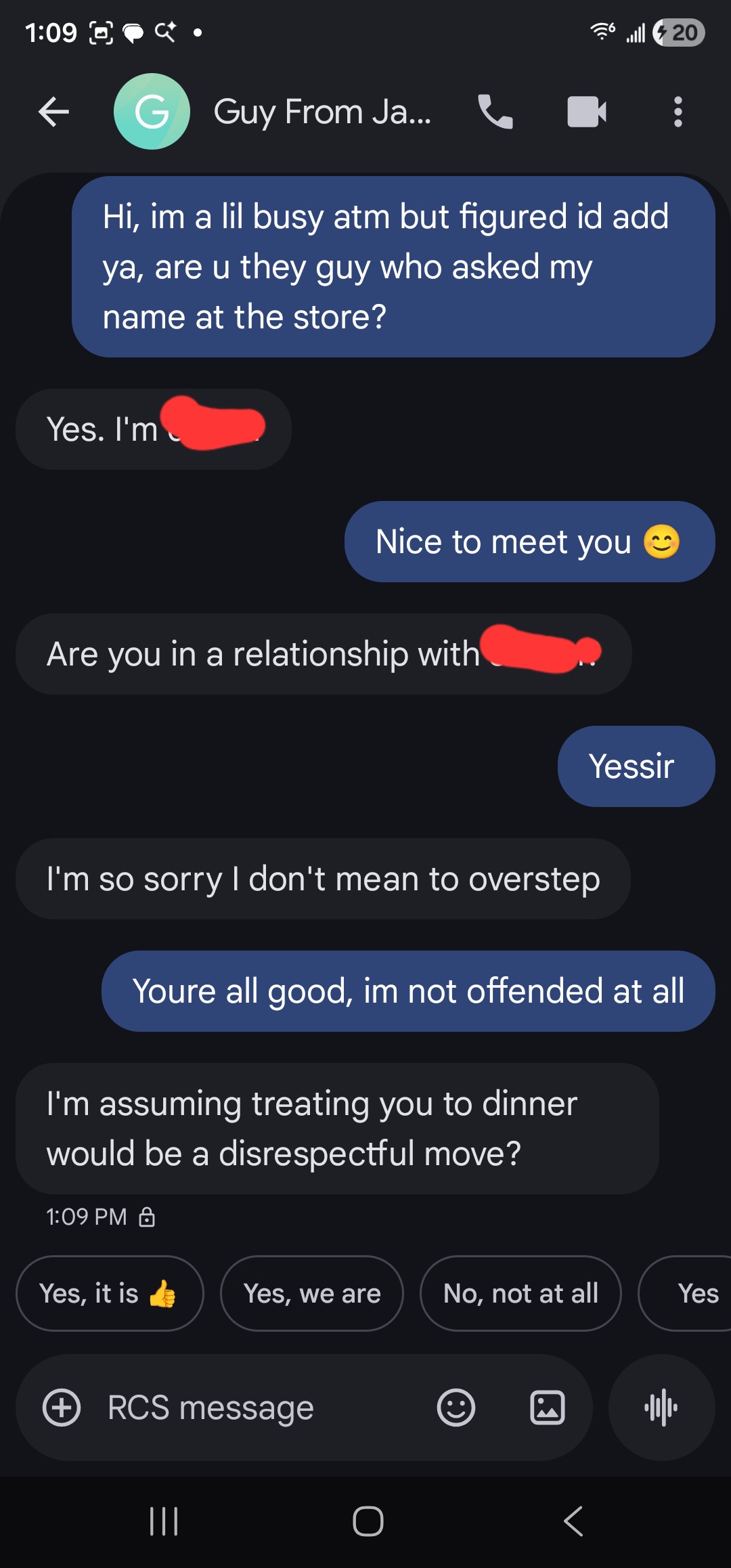Go back to the conversations list
Image resolution: width=731 pixels, height=1568 pixels.
point(54,112)
